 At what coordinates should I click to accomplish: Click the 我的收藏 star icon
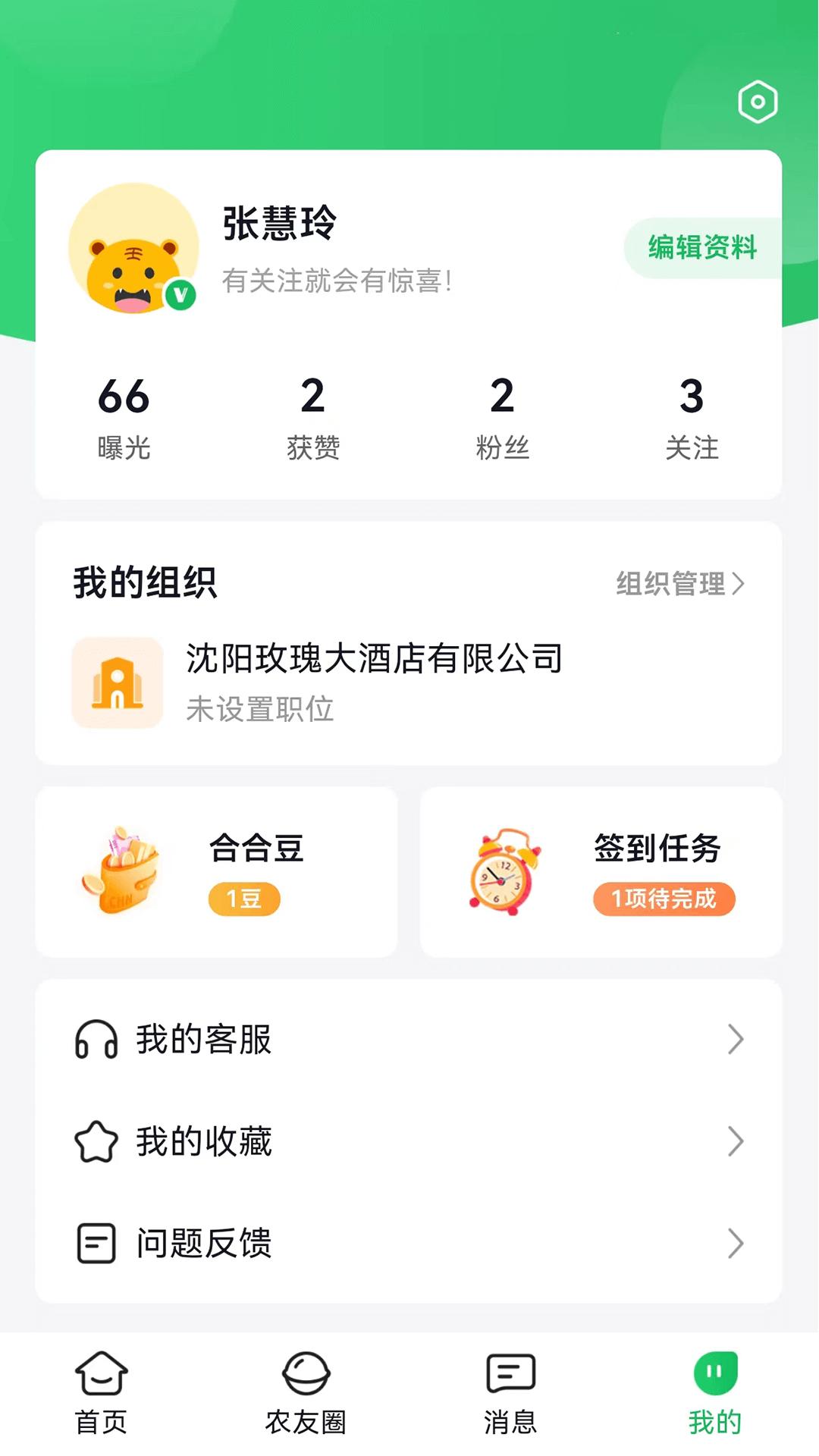click(96, 1141)
